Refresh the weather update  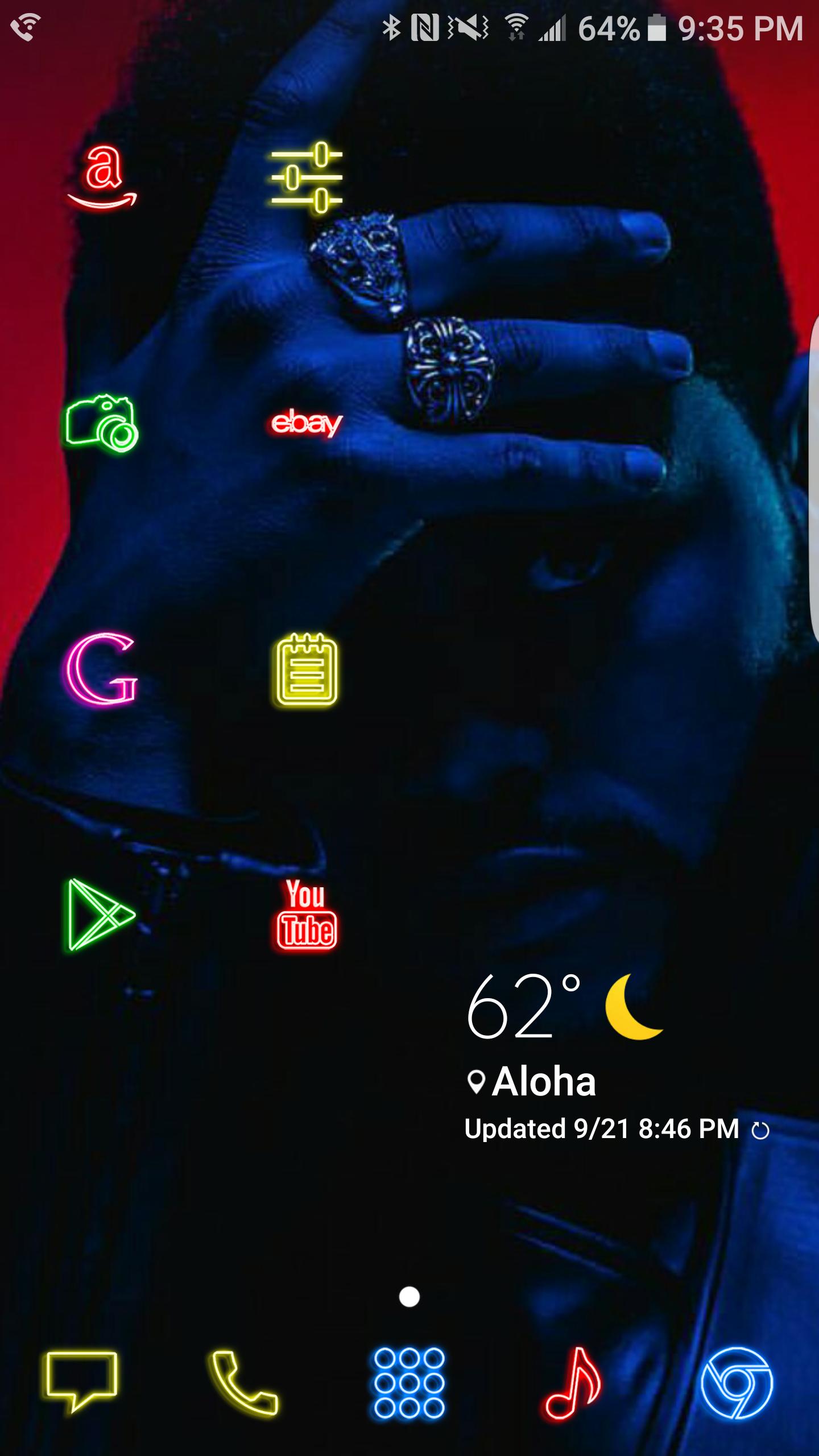point(760,1131)
